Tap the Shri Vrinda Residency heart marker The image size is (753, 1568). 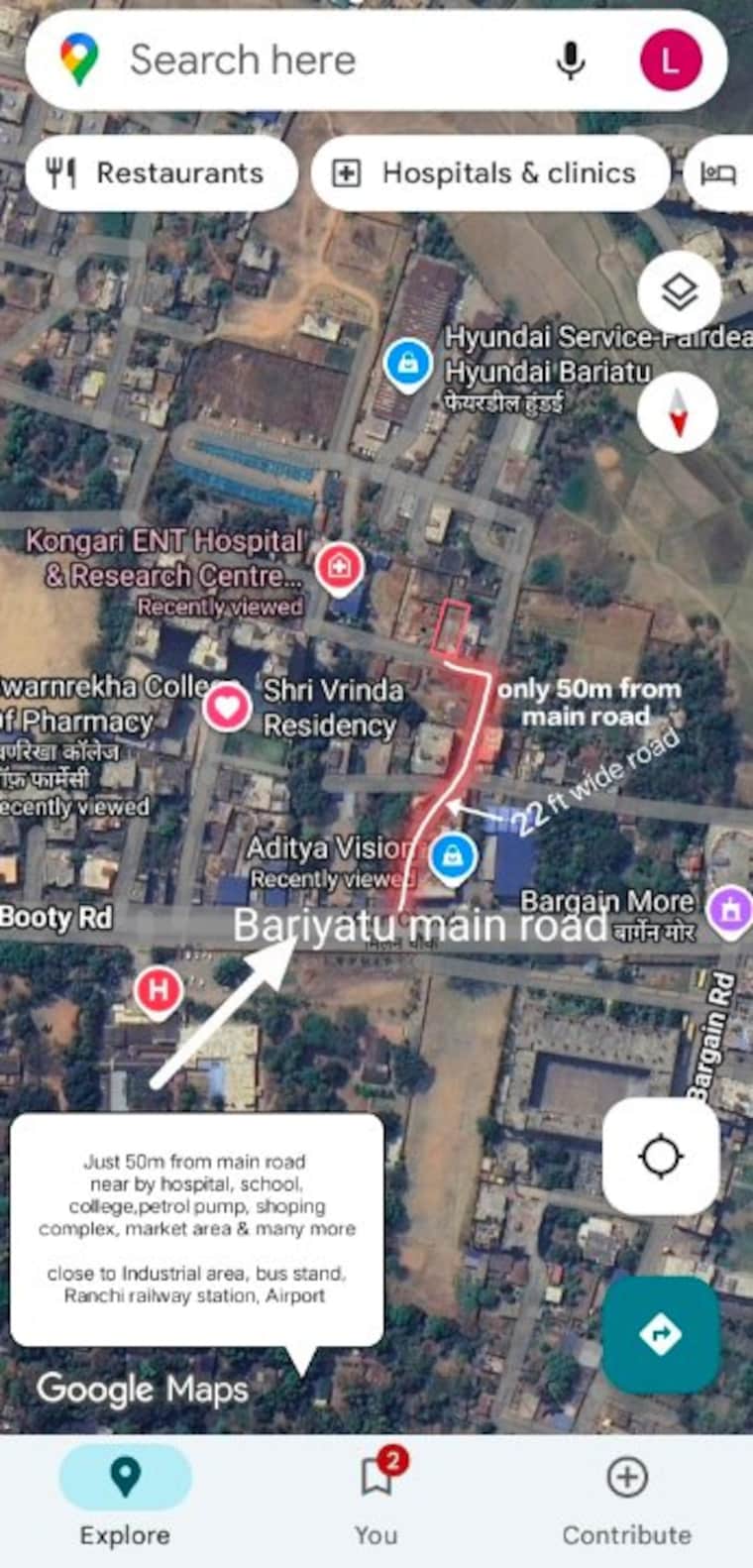pos(226,708)
